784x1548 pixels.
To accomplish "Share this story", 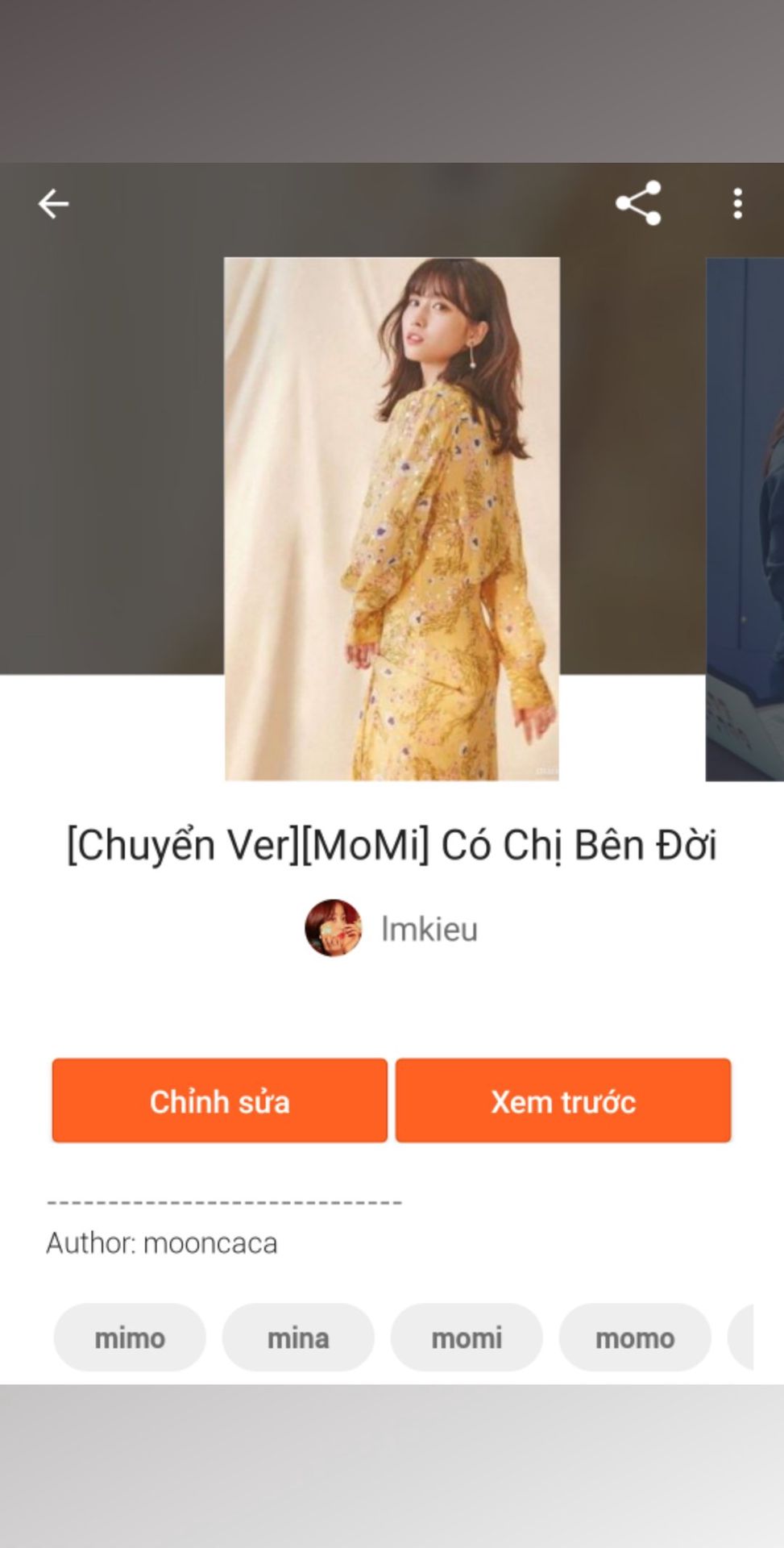I will click(638, 203).
